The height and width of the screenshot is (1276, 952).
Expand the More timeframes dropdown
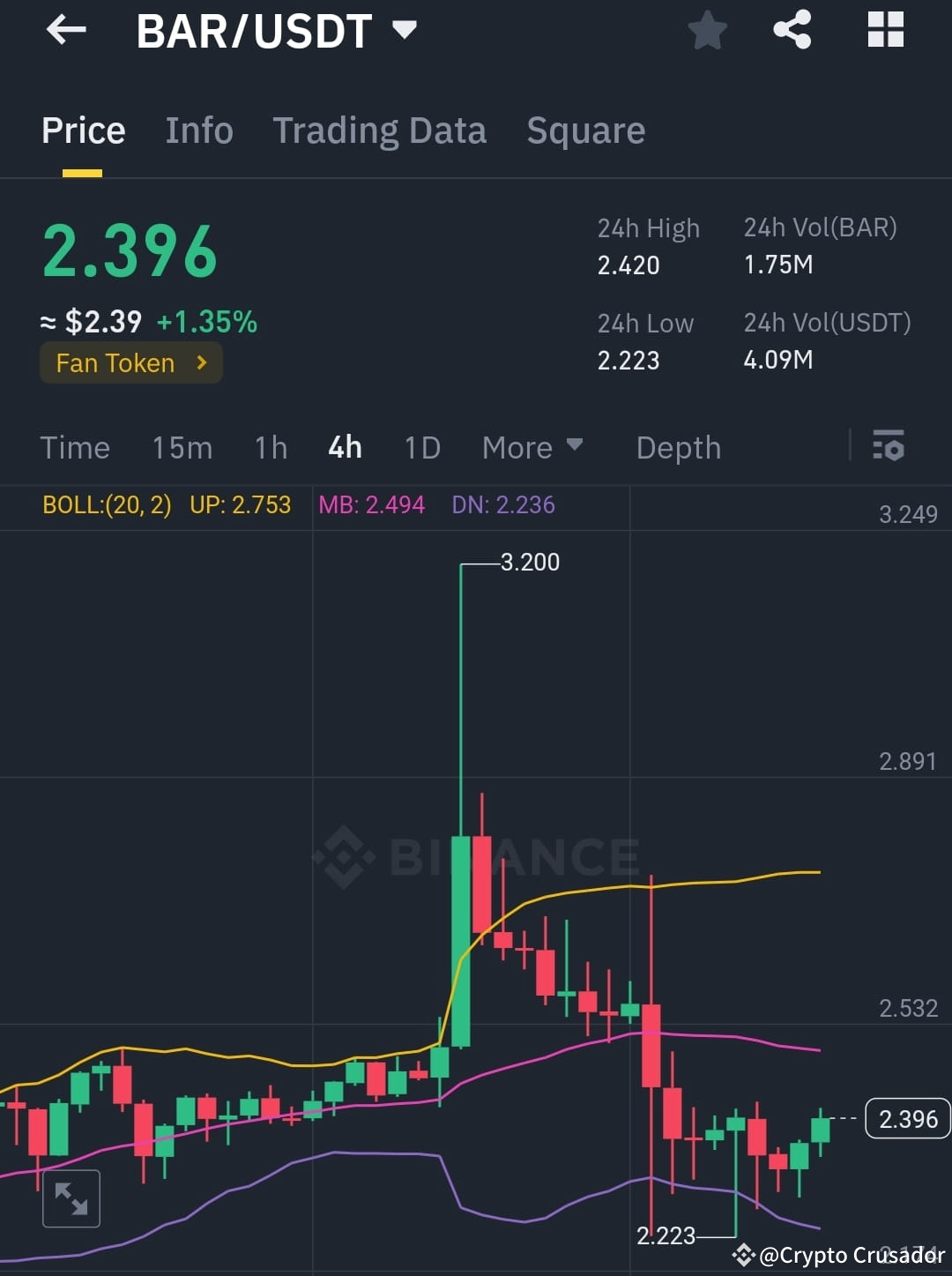532,447
